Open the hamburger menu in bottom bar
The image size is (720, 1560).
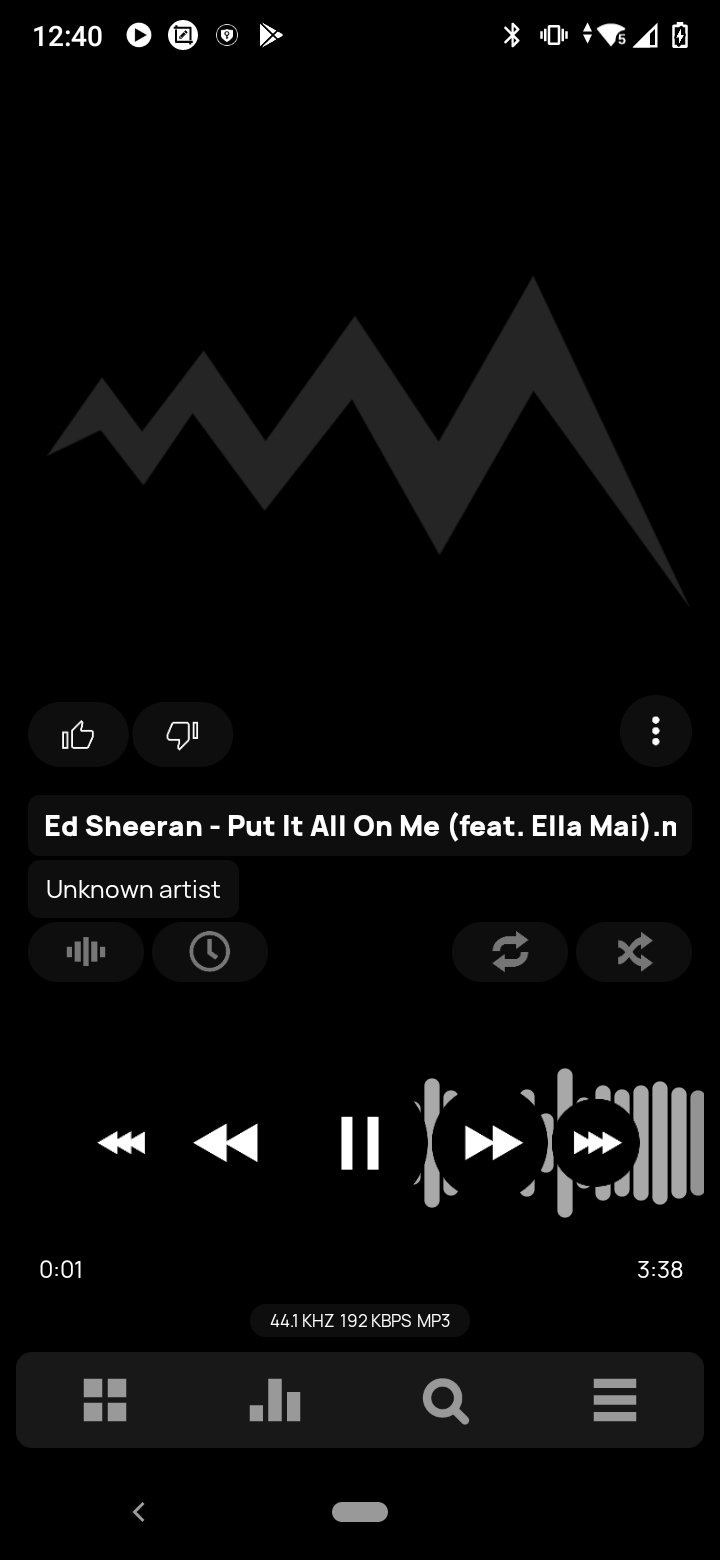(615, 1400)
